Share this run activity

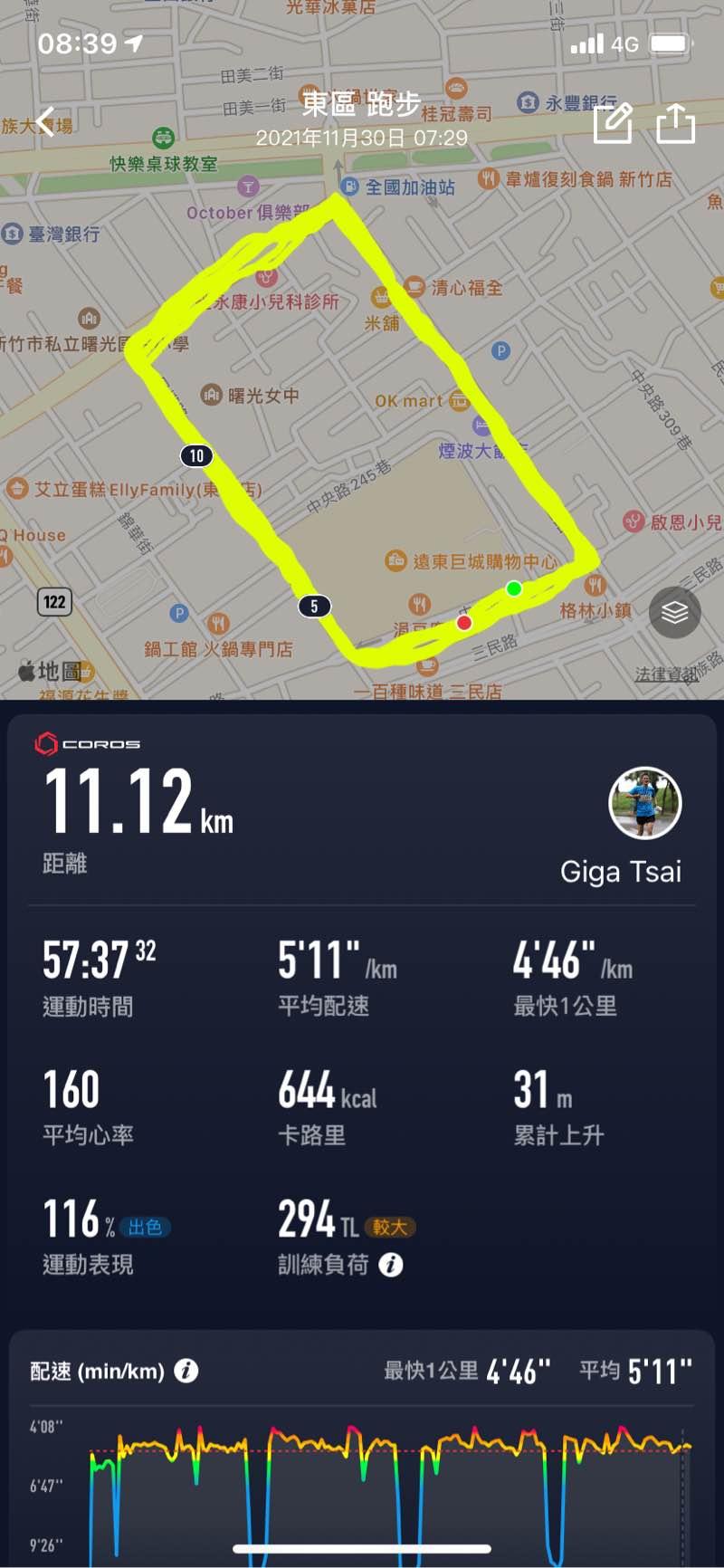tap(675, 123)
